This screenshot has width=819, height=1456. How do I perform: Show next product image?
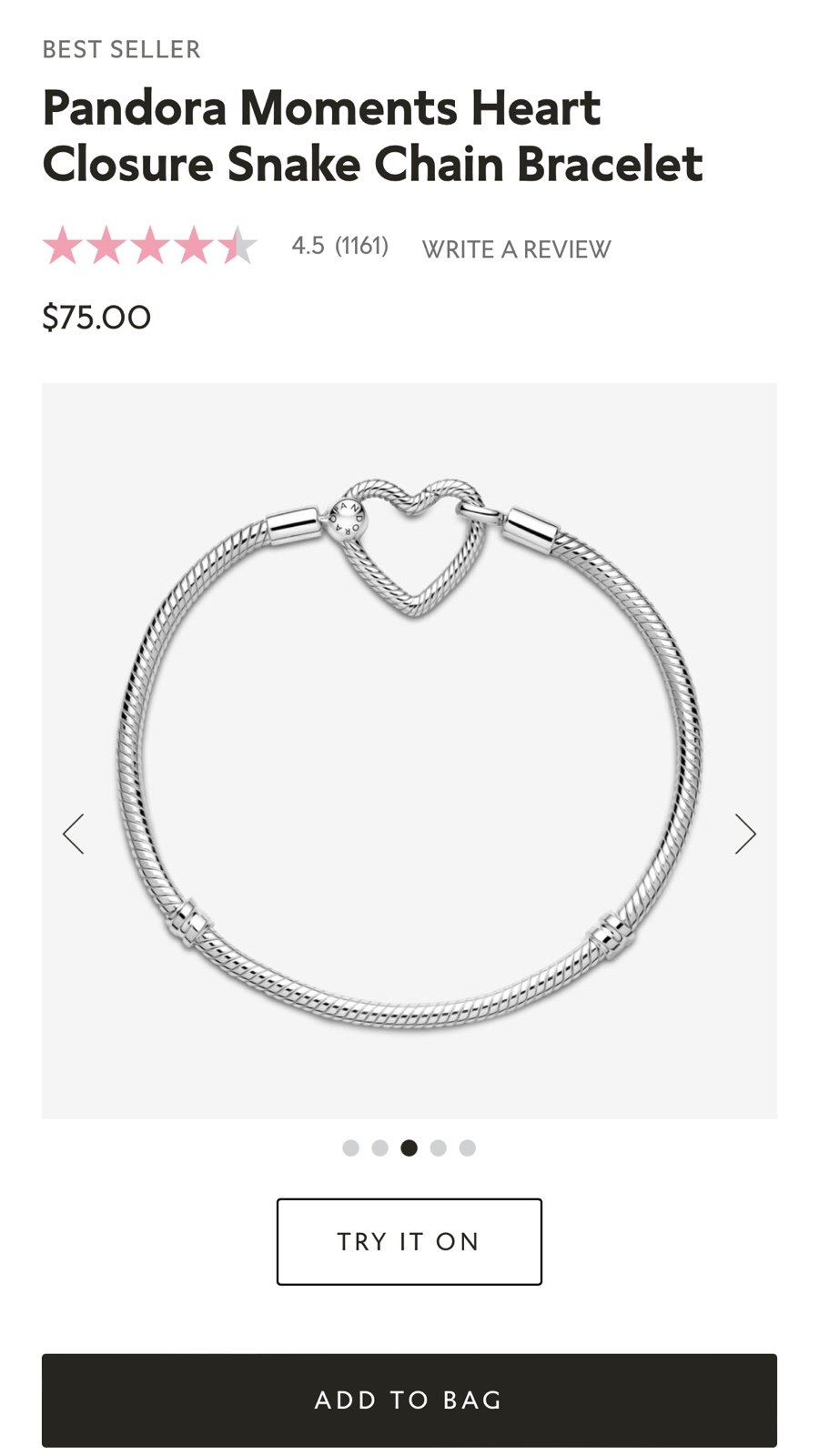pos(745,834)
